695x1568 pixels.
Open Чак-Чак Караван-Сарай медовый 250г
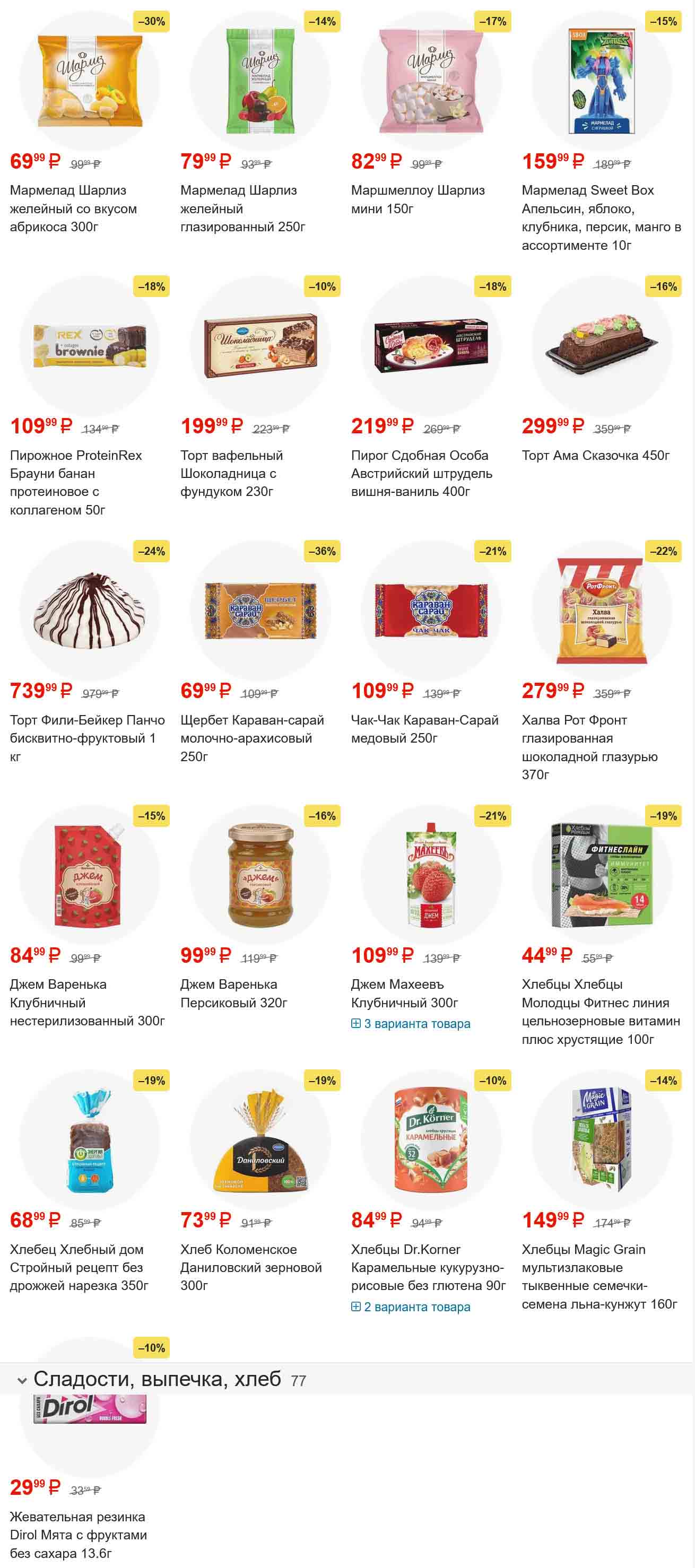[424, 729]
